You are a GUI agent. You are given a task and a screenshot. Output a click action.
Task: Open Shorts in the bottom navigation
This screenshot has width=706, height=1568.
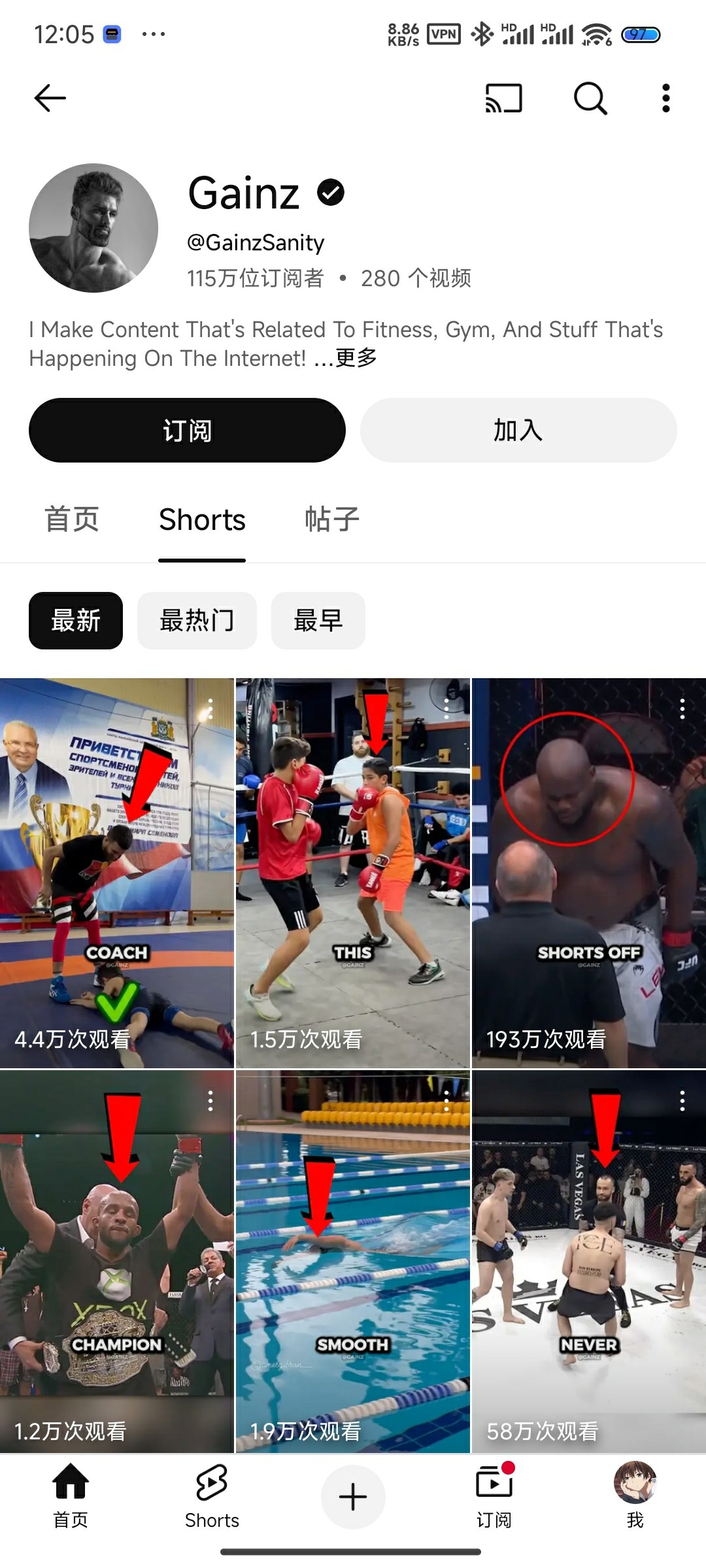pyautogui.click(x=212, y=1497)
